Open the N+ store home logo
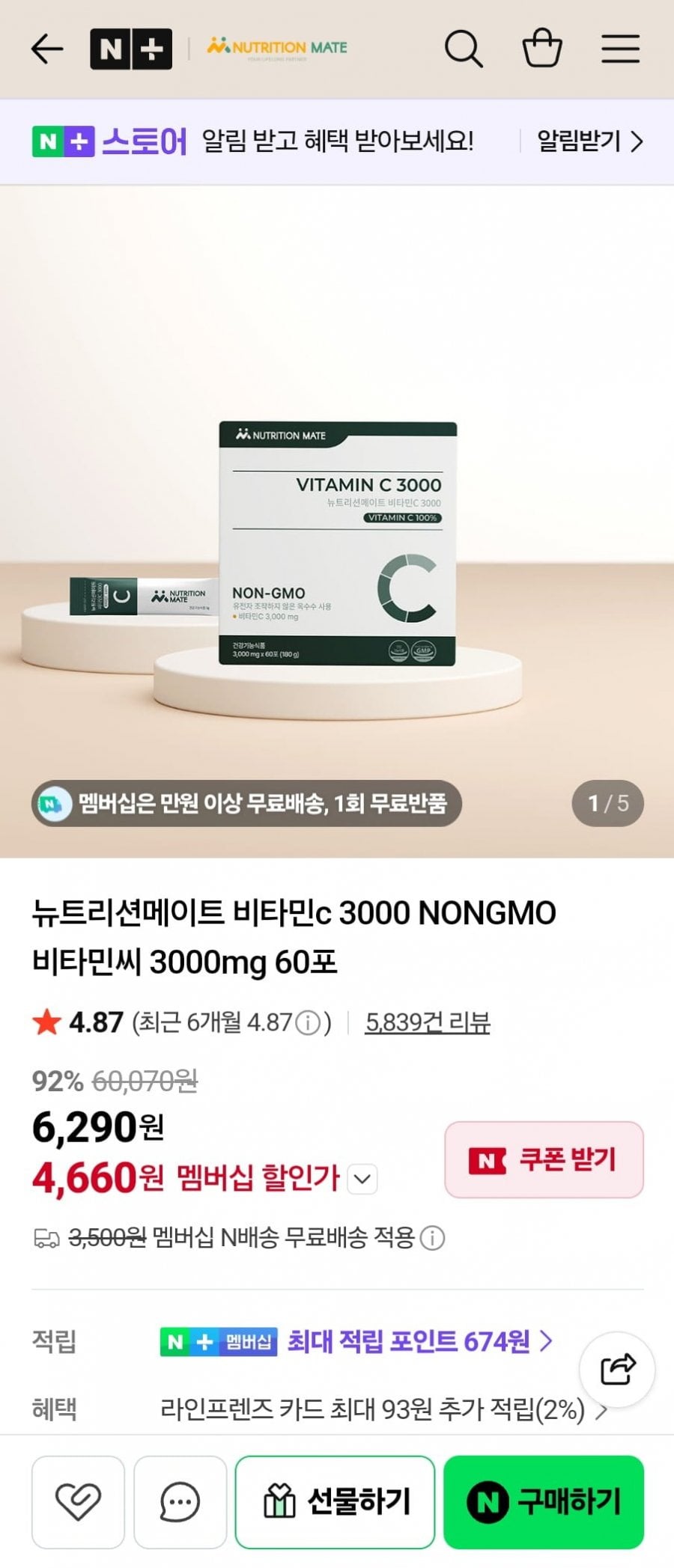The height and width of the screenshot is (1568, 674). pos(131,49)
